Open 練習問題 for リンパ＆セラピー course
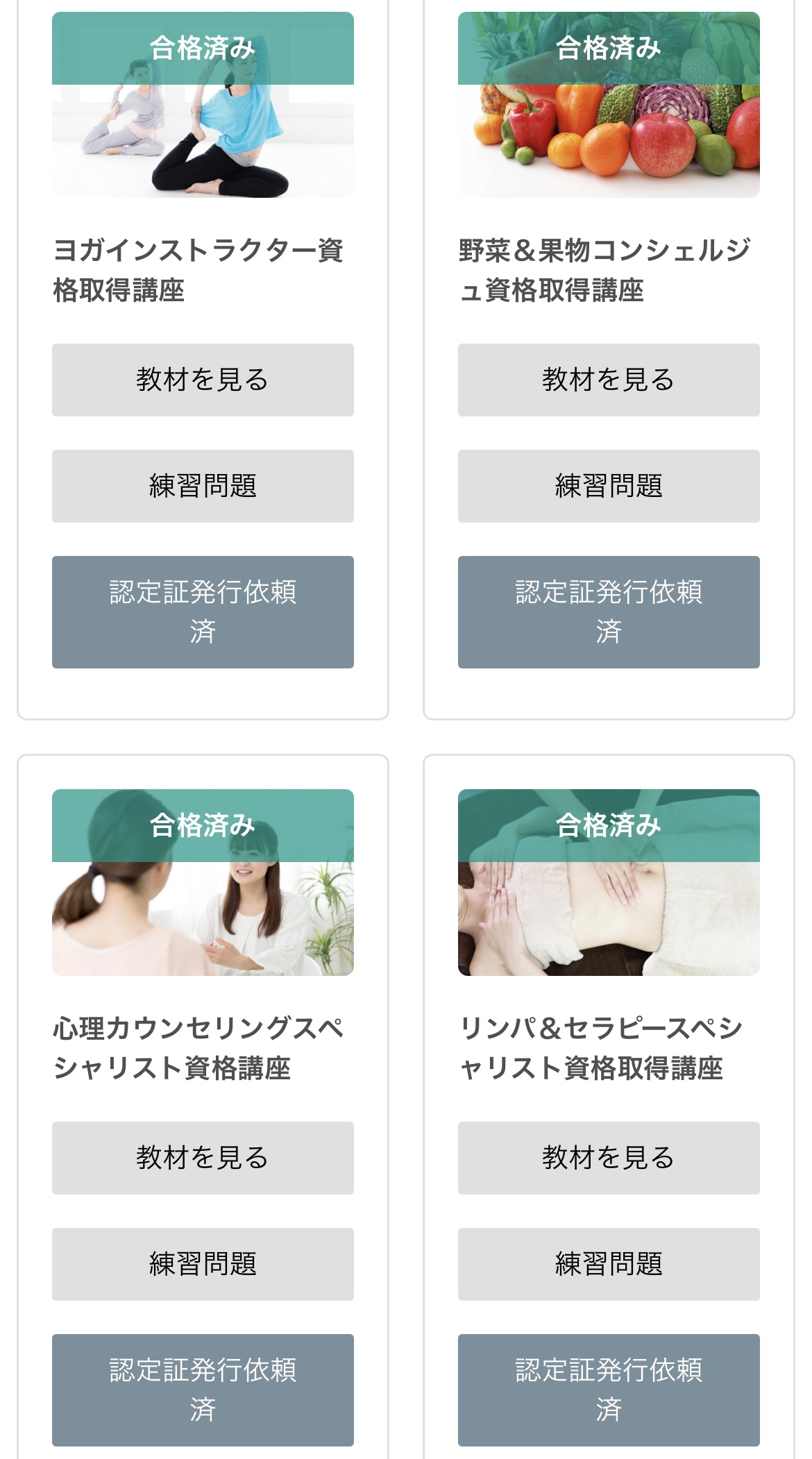The height and width of the screenshot is (1459, 812). [609, 1264]
